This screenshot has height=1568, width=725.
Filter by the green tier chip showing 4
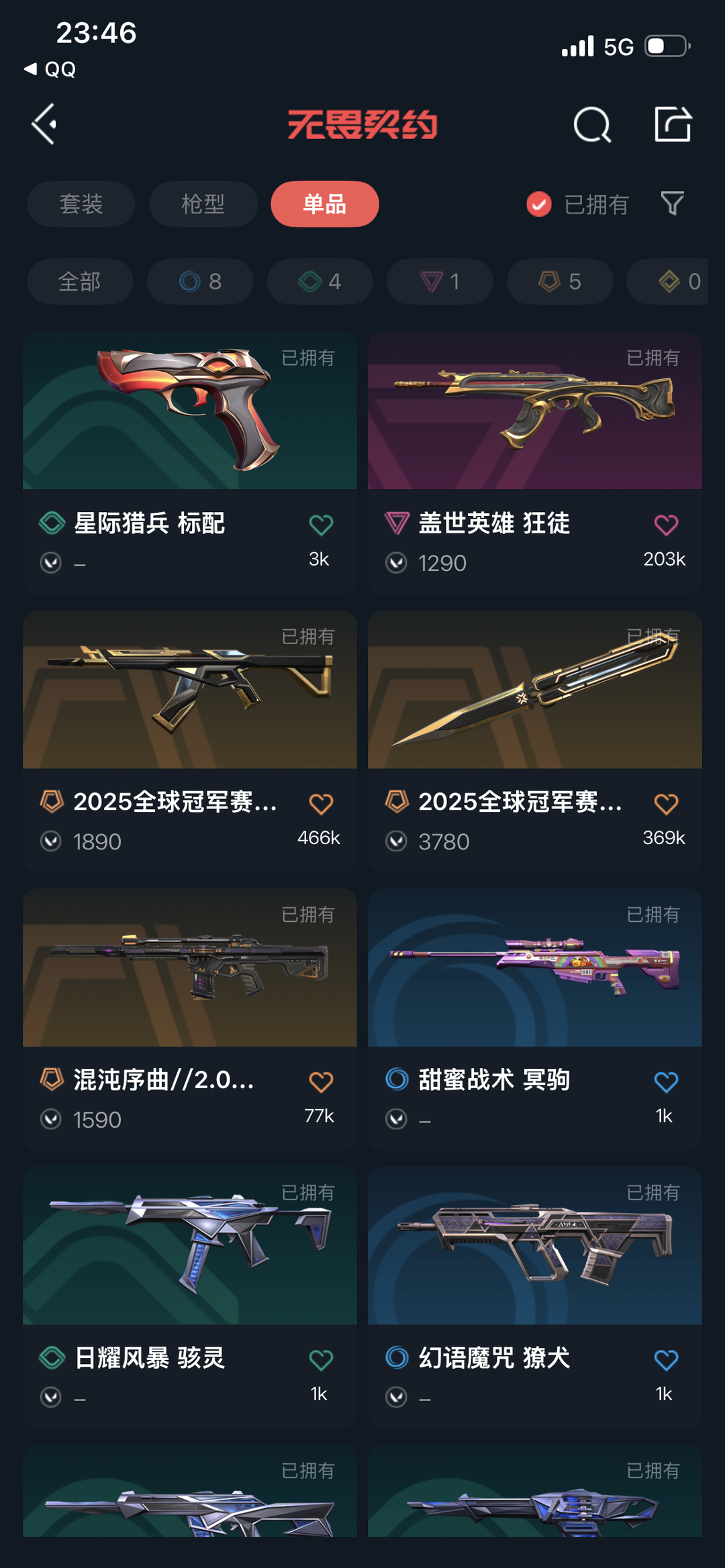click(x=320, y=281)
